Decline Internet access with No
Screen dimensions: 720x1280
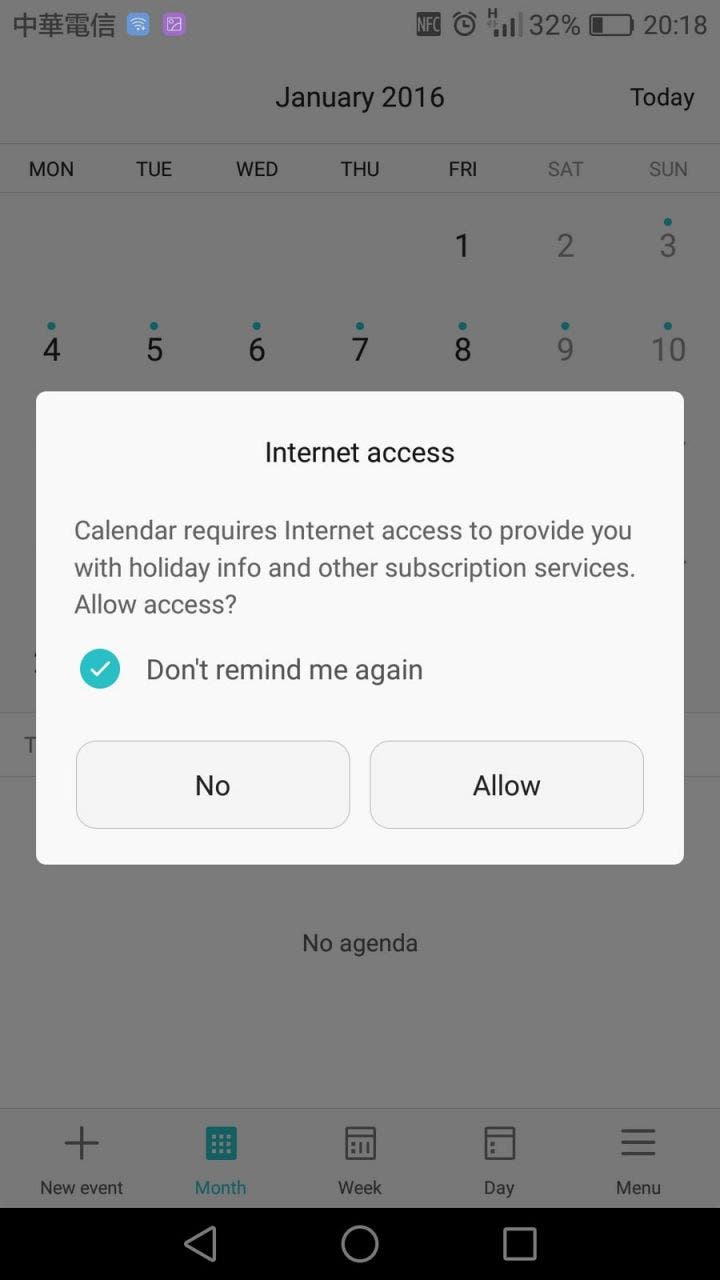tap(213, 785)
